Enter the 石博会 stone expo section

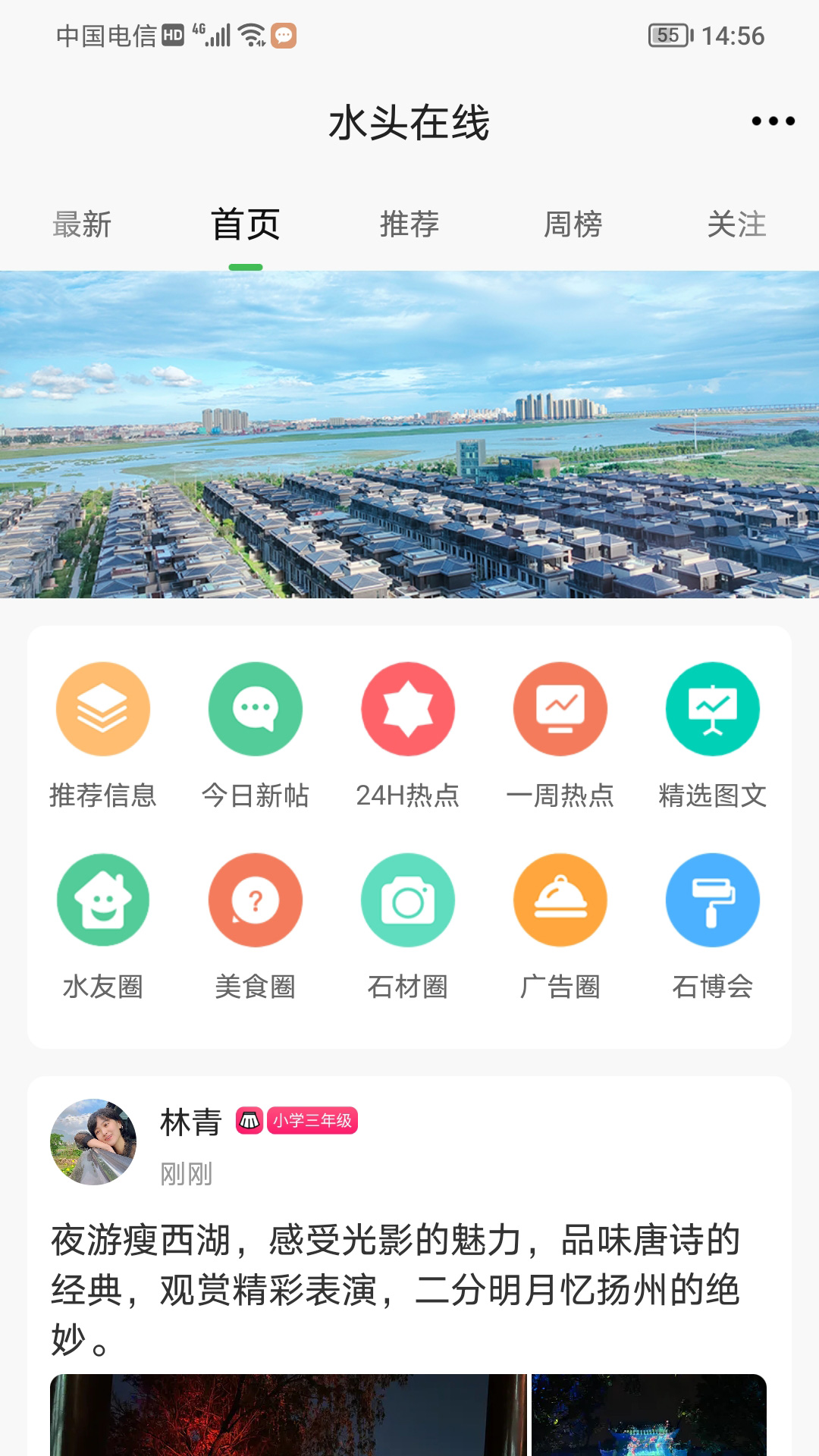(x=712, y=900)
